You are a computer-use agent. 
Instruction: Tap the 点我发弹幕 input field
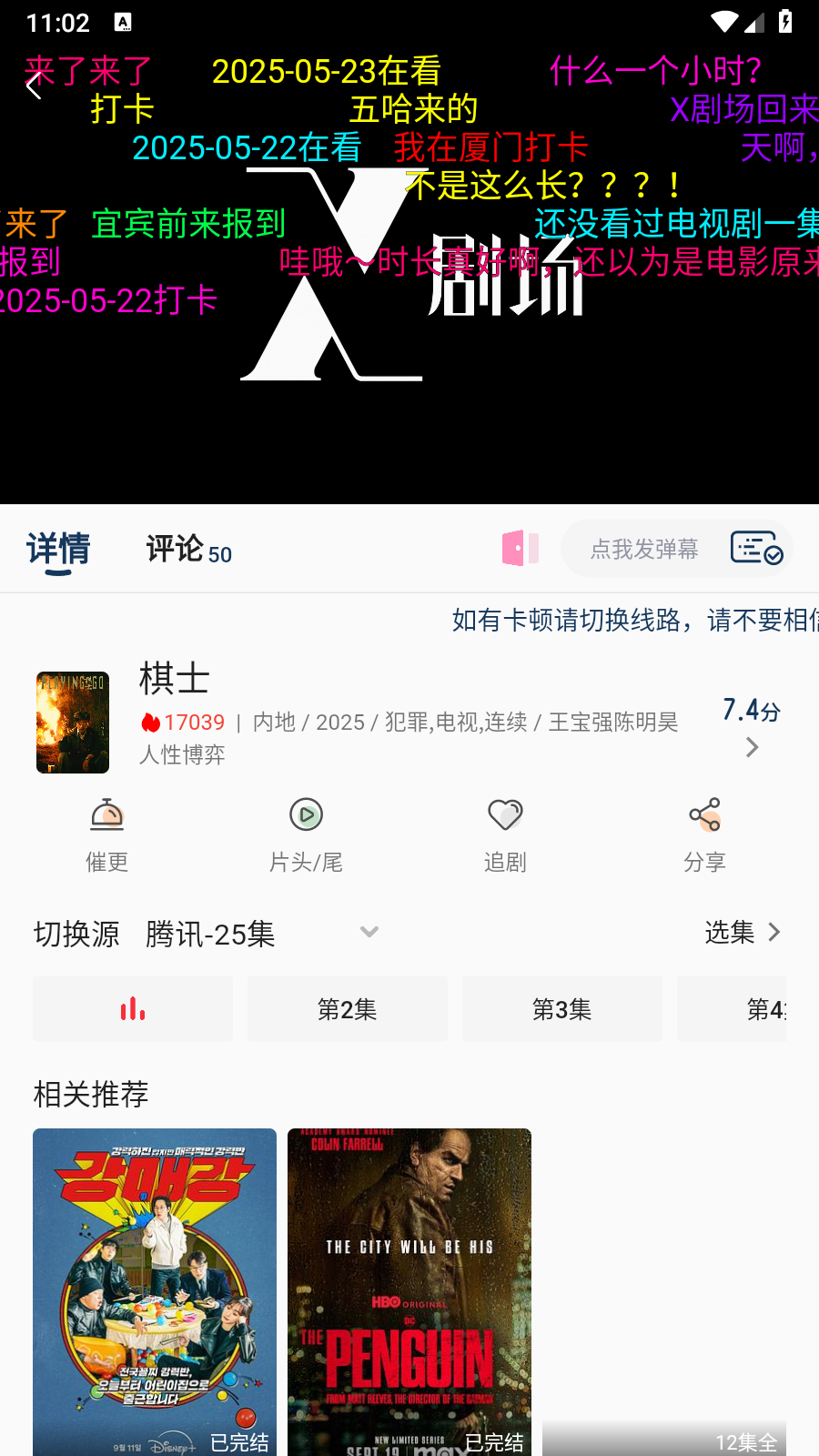point(646,547)
